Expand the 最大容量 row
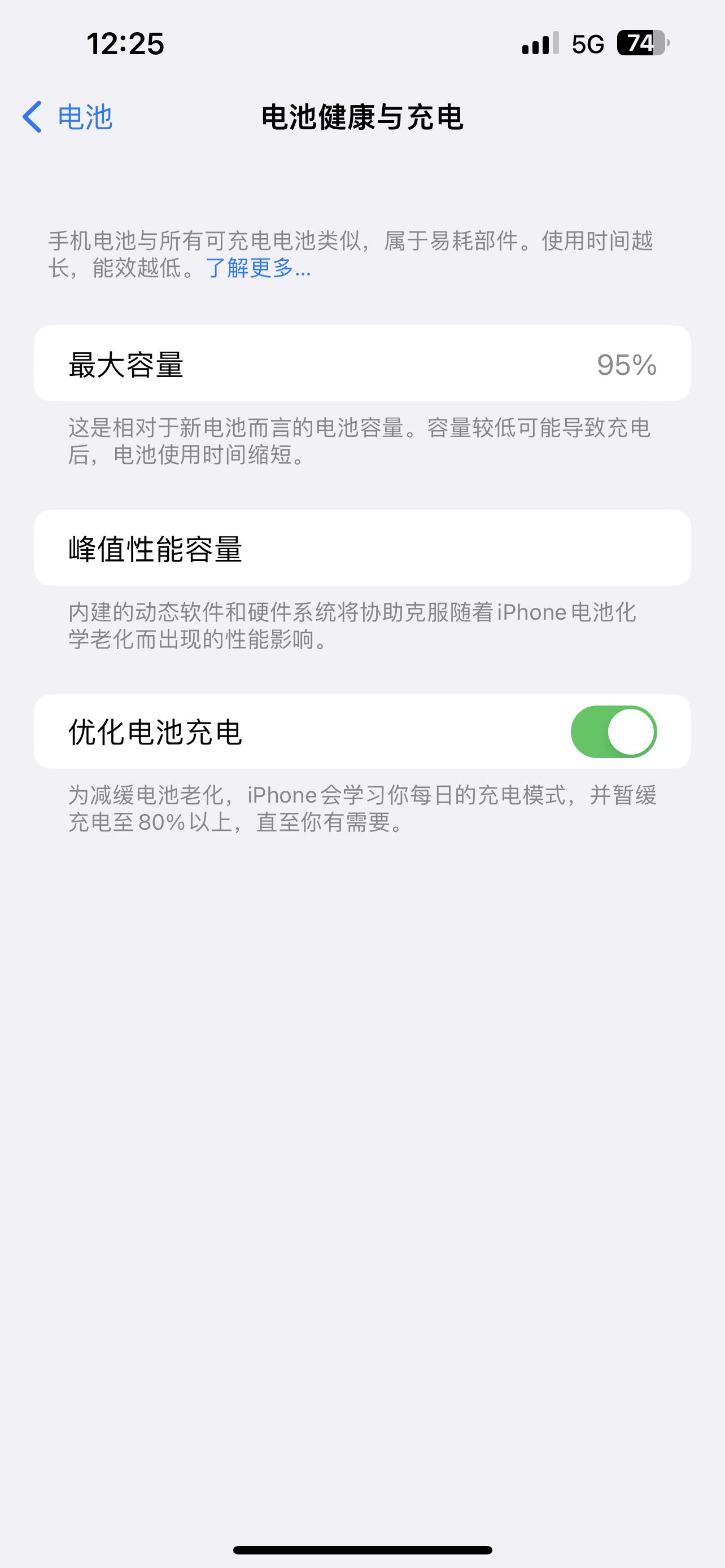This screenshot has width=725, height=1568. pyautogui.click(x=362, y=365)
